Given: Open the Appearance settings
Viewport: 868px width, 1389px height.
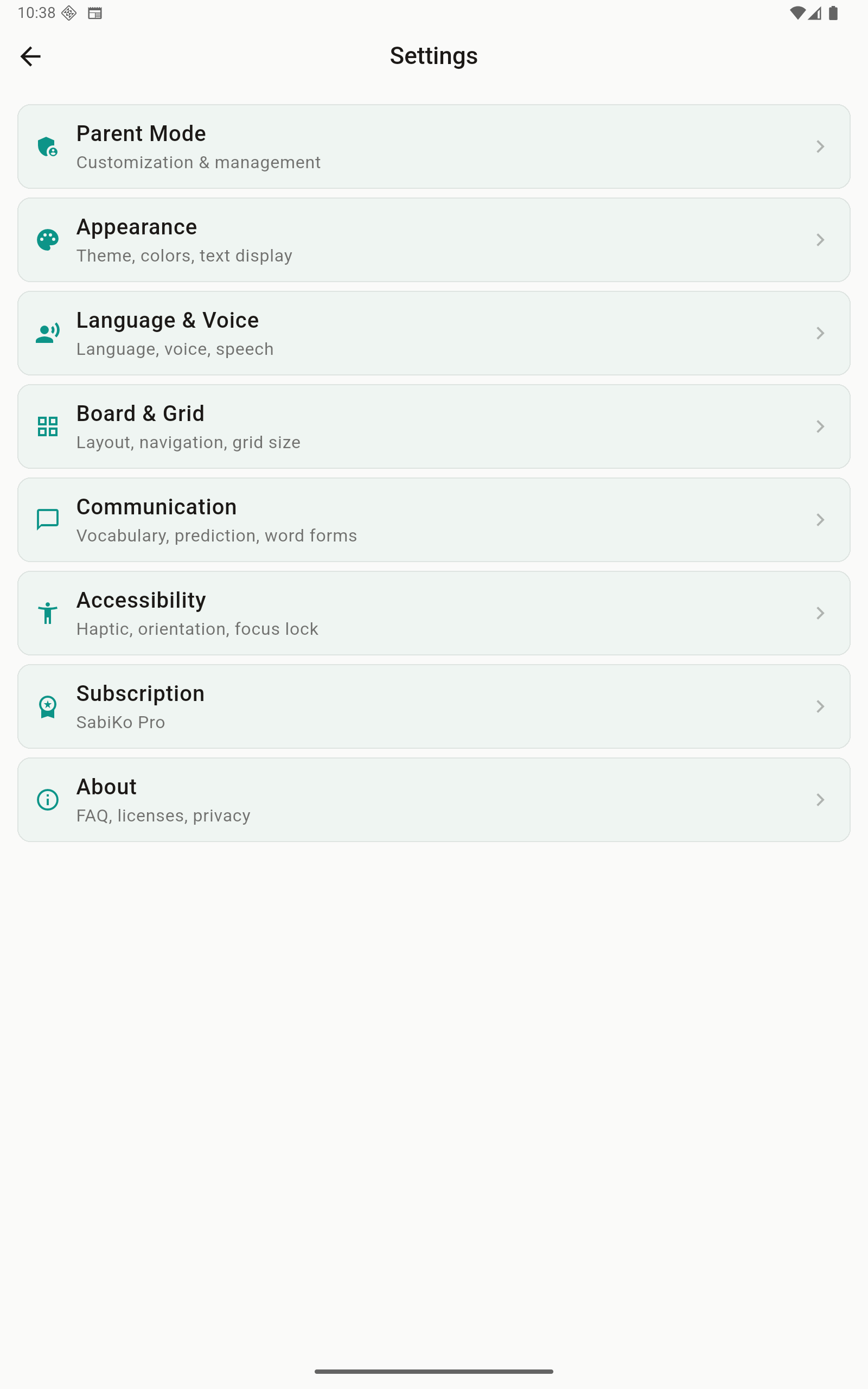Looking at the screenshot, I should (x=433, y=240).
